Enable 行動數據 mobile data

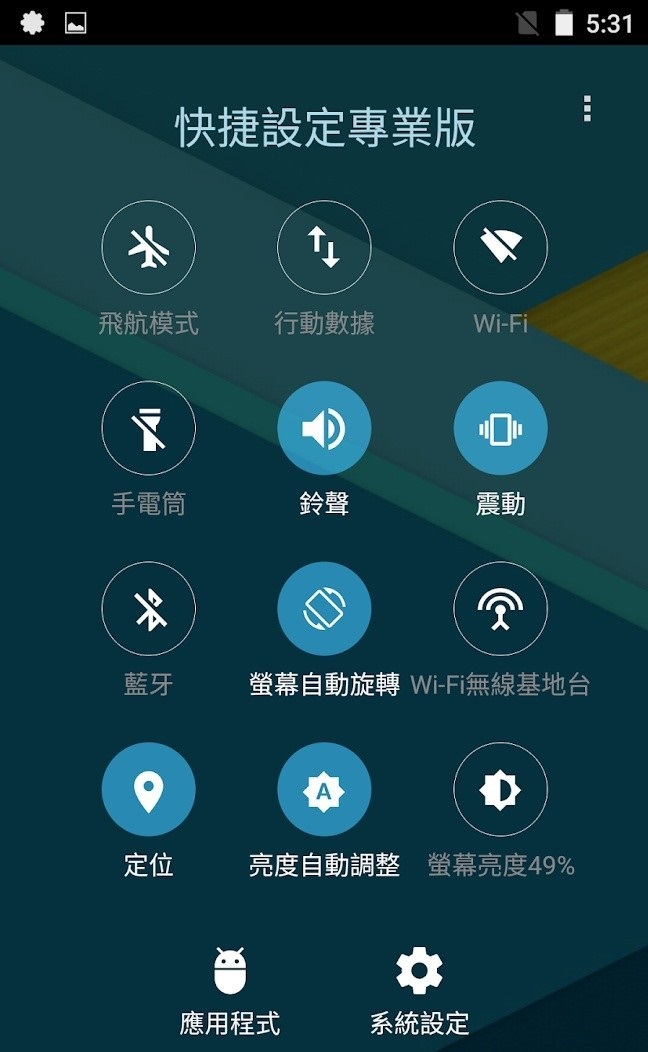click(x=324, y=248)
